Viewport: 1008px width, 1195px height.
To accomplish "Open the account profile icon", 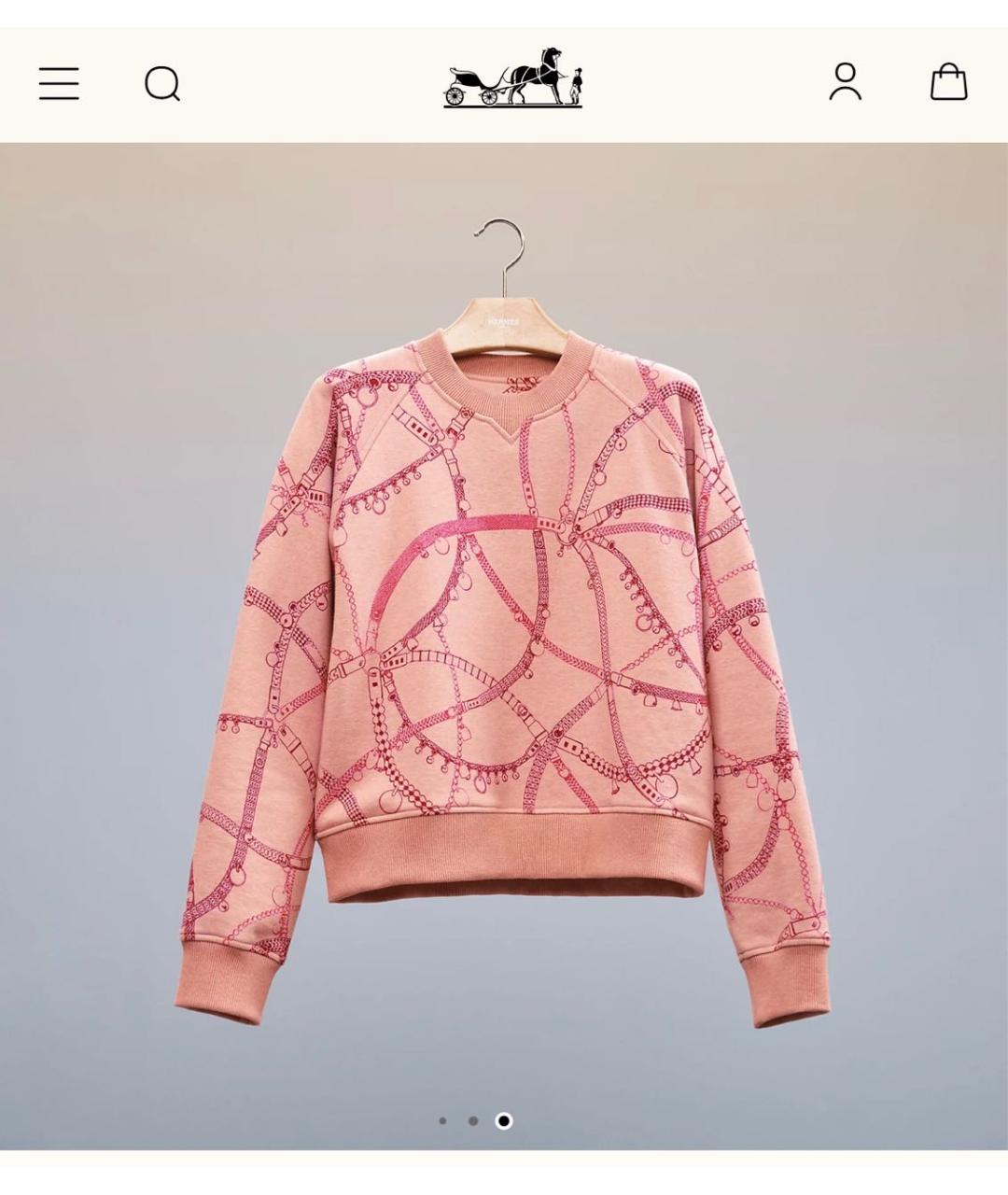I will (846, 82).
